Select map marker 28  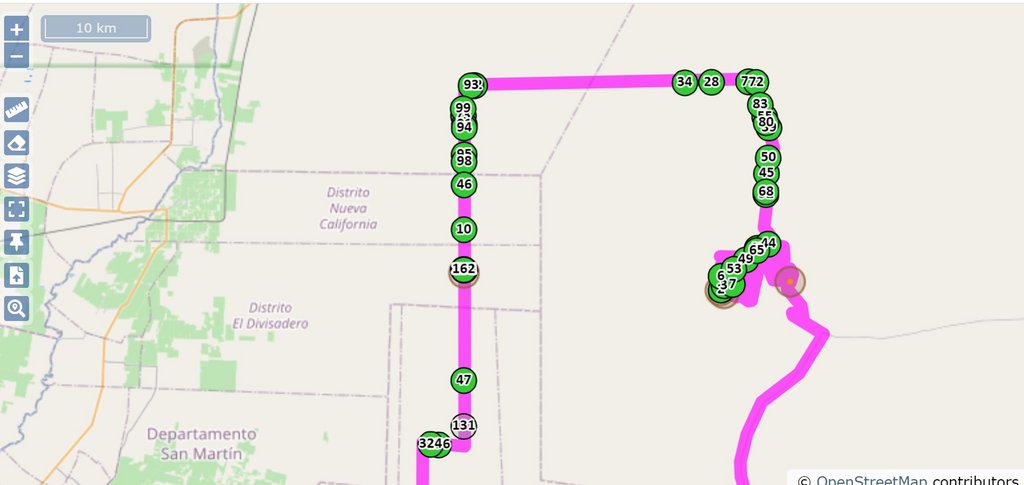(711, 82)
